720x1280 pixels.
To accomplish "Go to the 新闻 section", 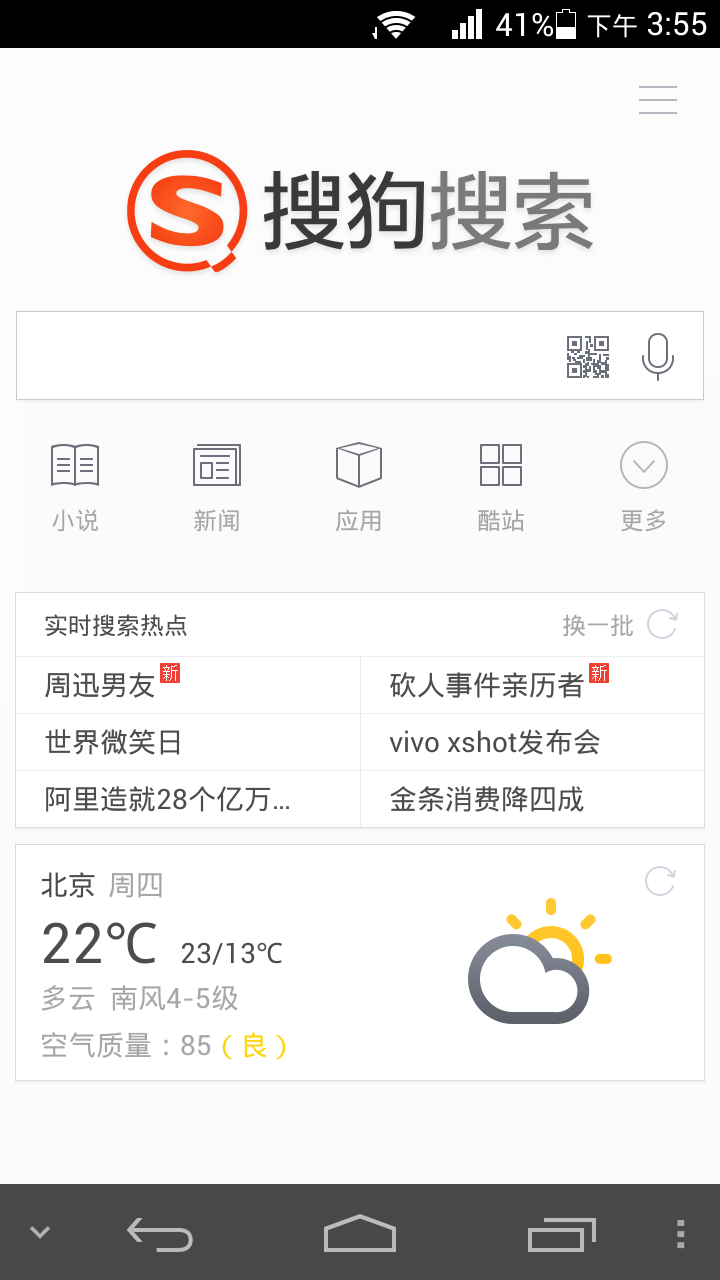I will (x=217, y=487).
